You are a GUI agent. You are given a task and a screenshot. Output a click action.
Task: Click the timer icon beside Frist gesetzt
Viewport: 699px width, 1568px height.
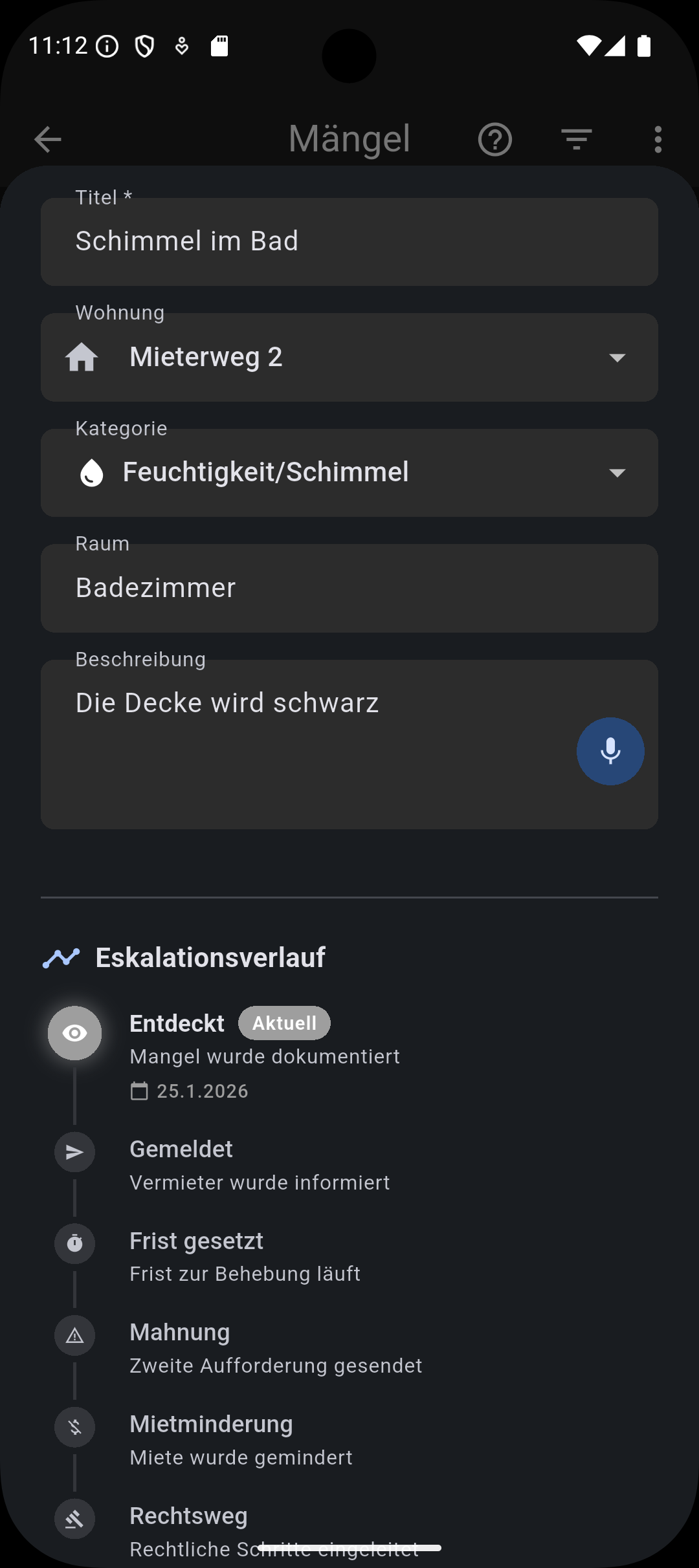pyautogui.click(x=74, y=1243)
